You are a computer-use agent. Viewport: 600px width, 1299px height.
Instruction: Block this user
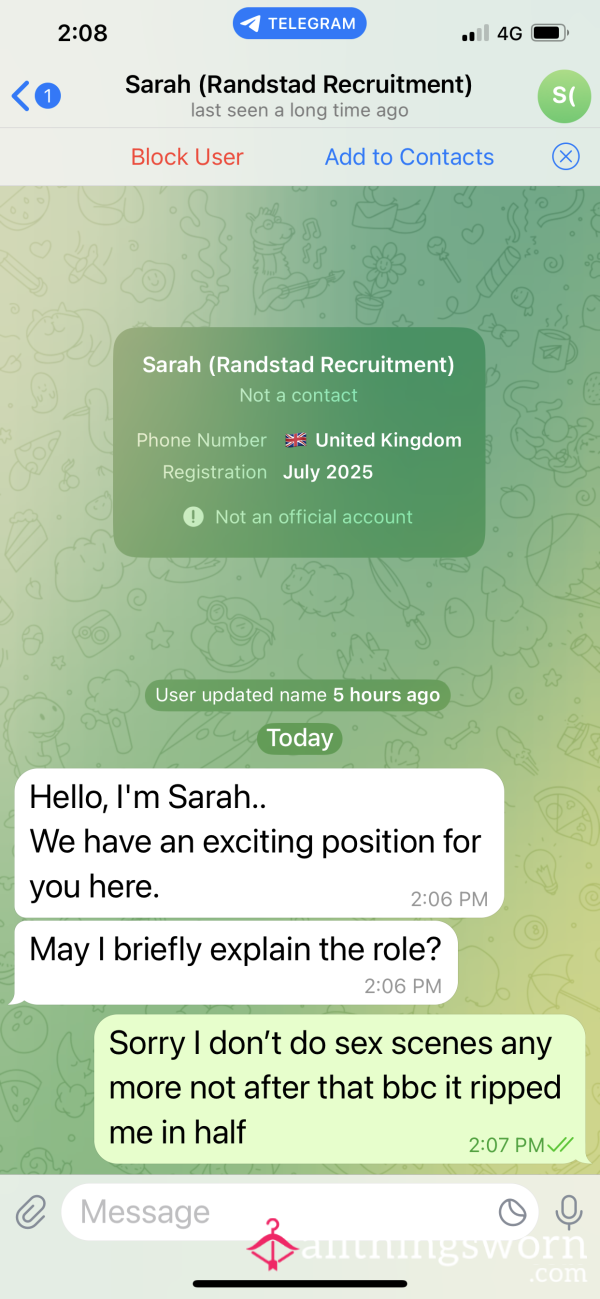(187, 157)
